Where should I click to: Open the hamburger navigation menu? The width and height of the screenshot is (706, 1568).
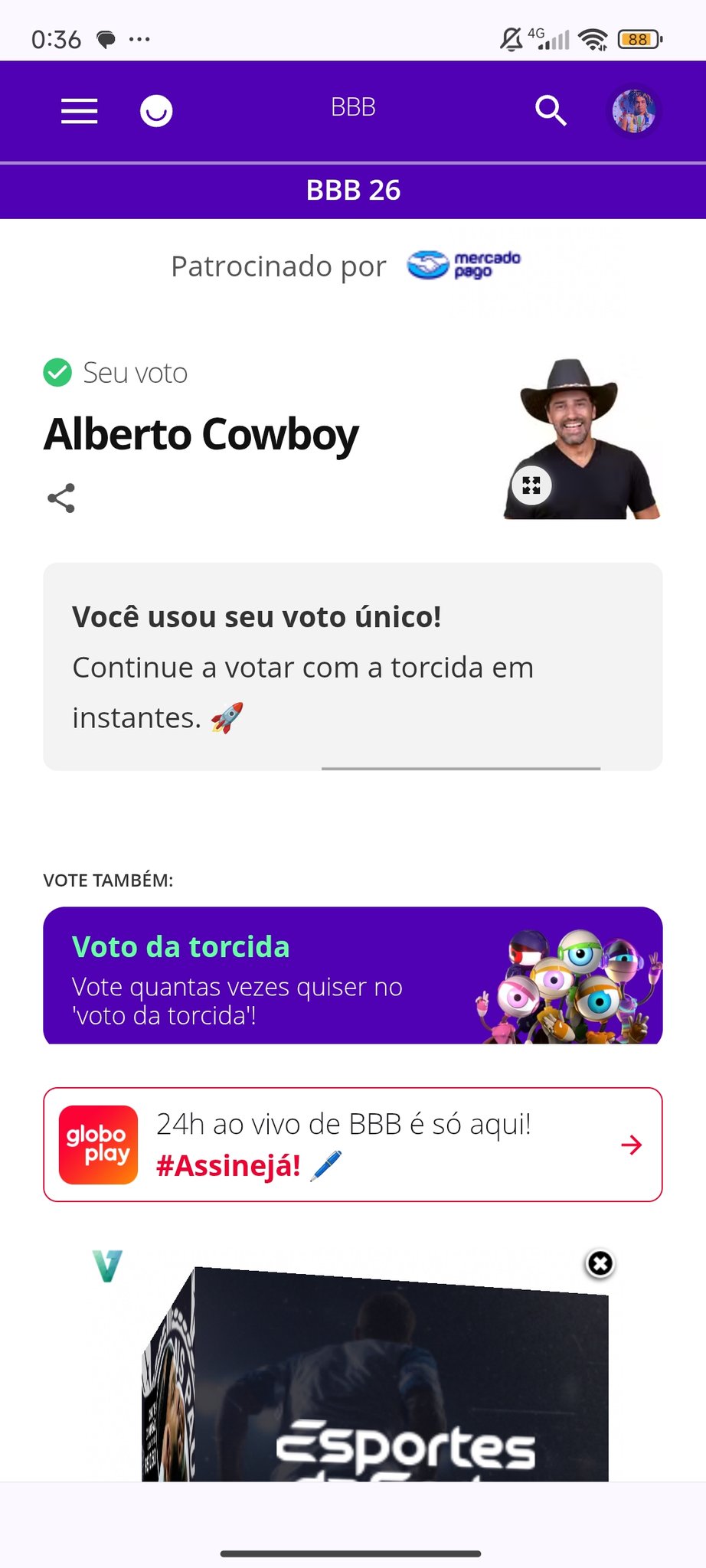click(x=80, y=111)
